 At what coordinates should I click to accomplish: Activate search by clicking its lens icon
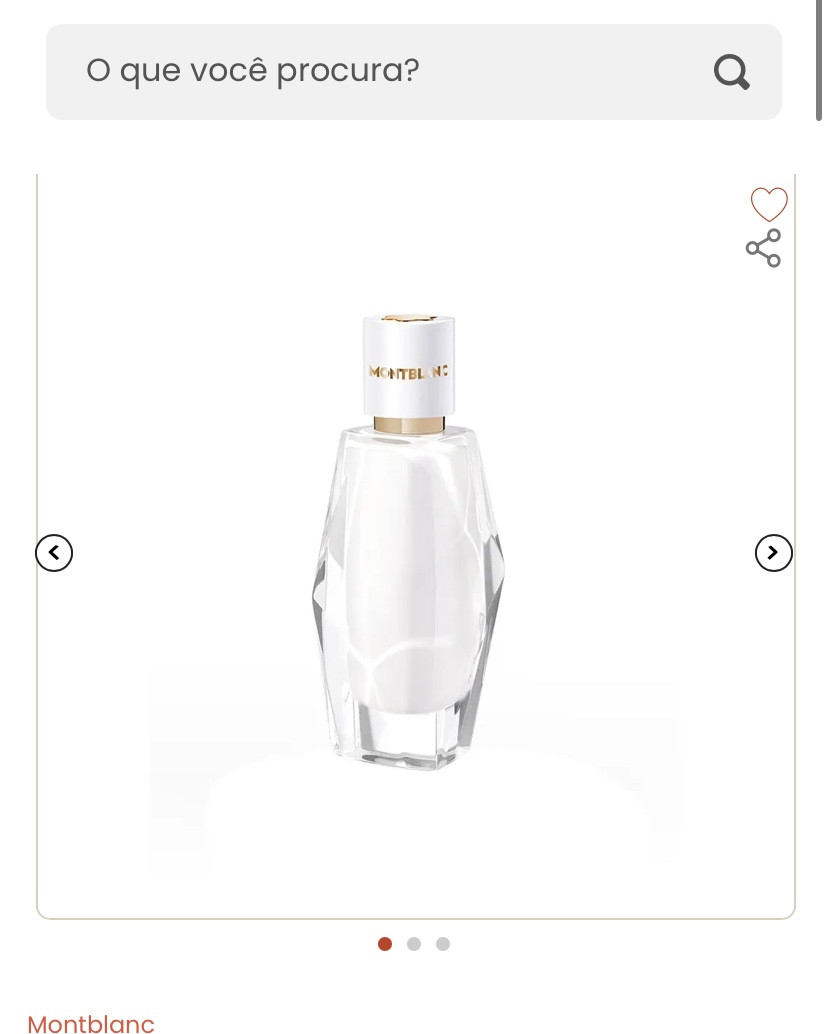pyautogui.click(x=731, y=71)
